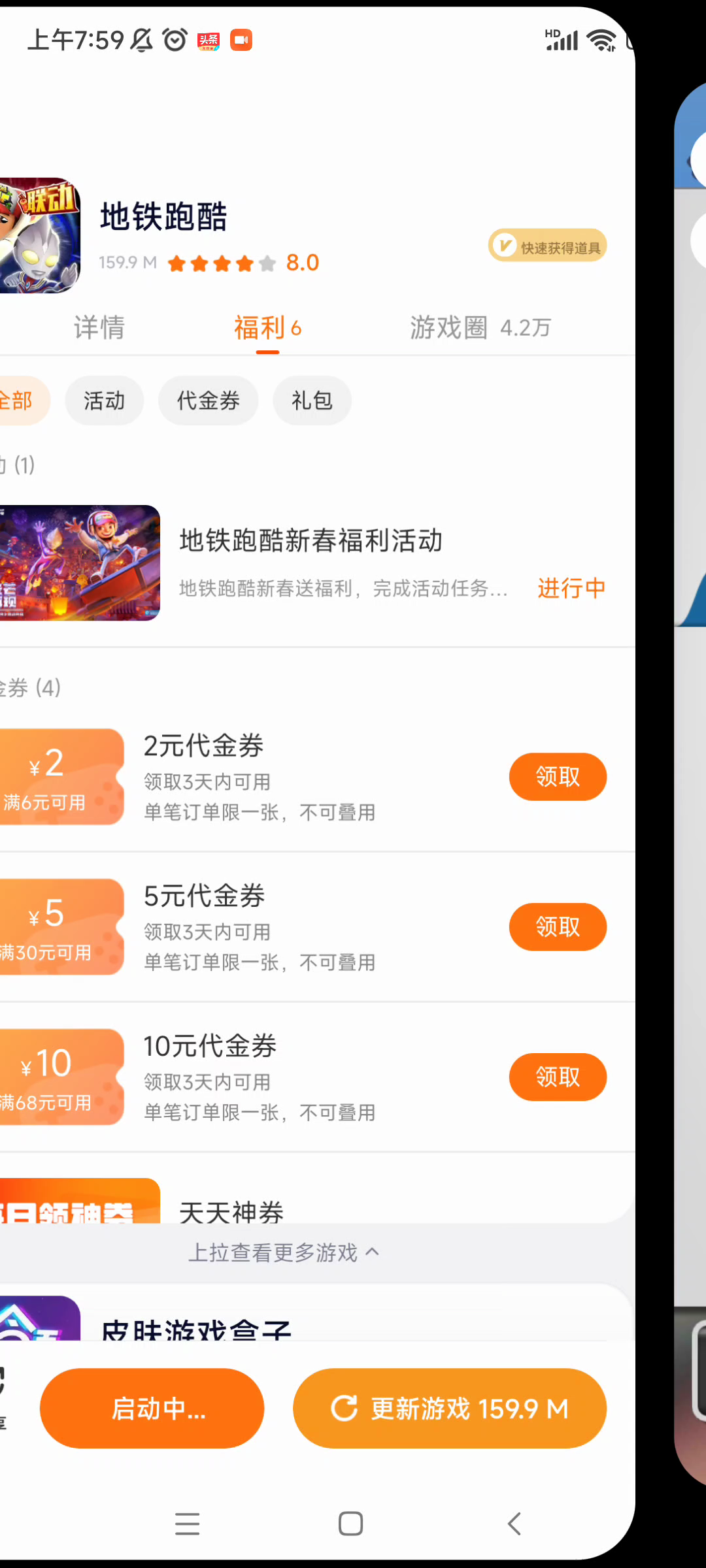Viewport: 706px width, 1568px height.
Task: Claim the 5元代金券 coupon
Action: coord(558,927)
